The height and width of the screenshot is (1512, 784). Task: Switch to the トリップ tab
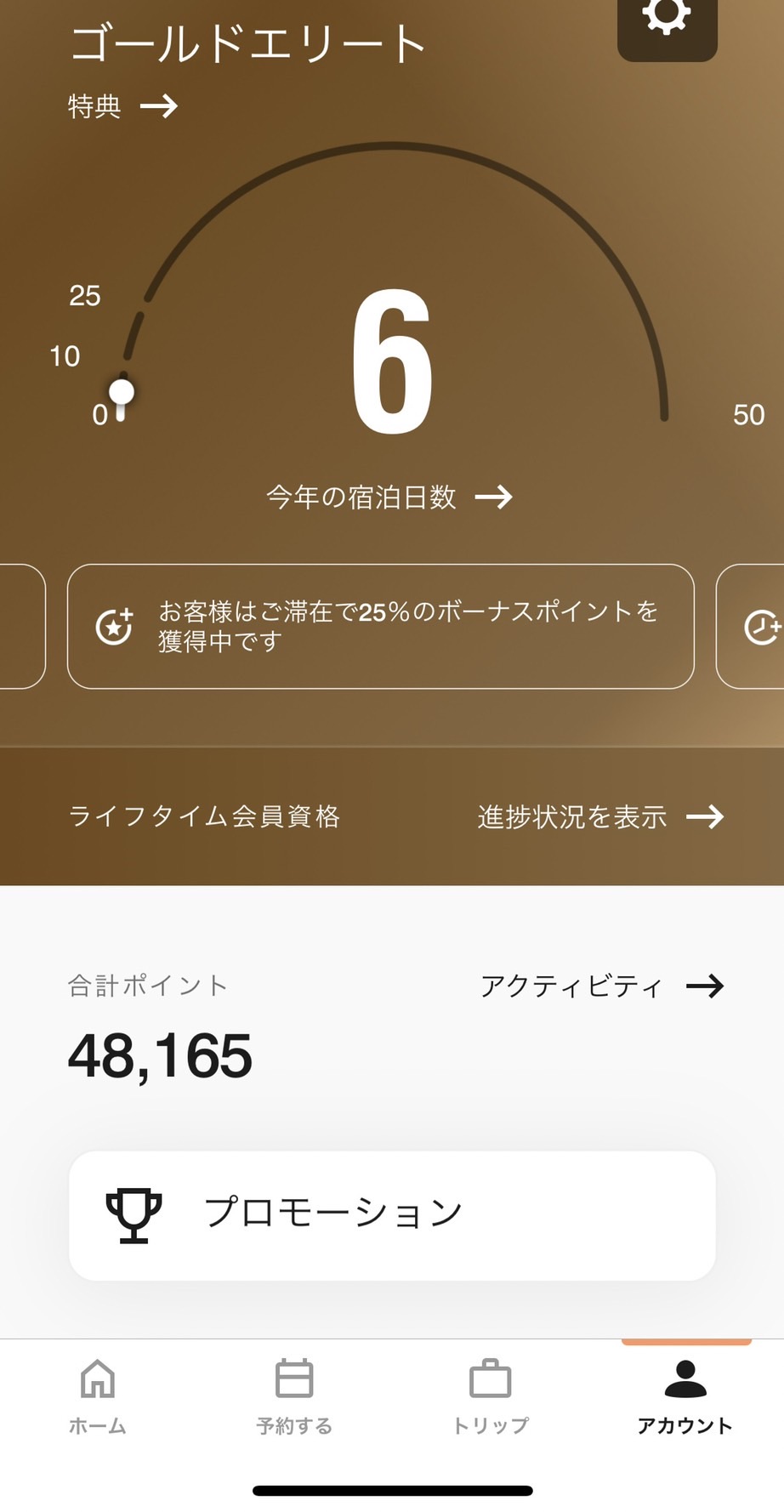tap(491, 1397)
